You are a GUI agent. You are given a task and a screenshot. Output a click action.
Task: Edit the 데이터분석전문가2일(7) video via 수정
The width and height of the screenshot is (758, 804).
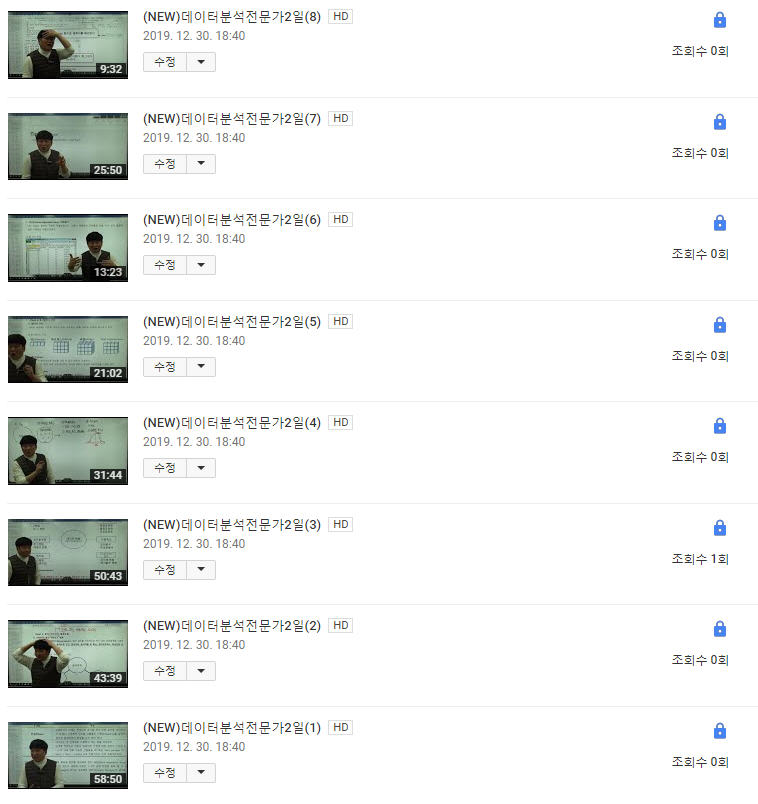click(x=164, y=164)
